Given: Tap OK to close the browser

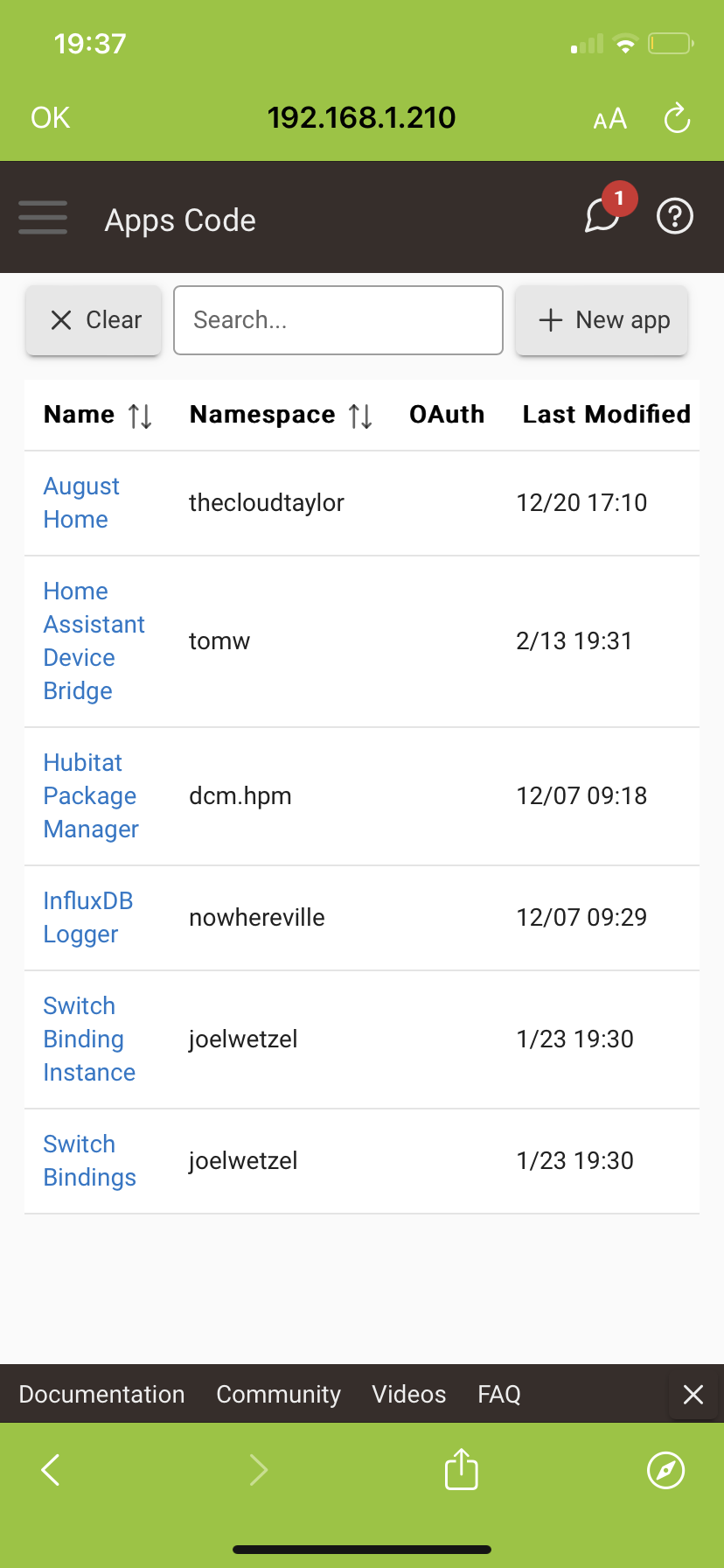Looking at the screenshot, I should (x=50, y=118).
